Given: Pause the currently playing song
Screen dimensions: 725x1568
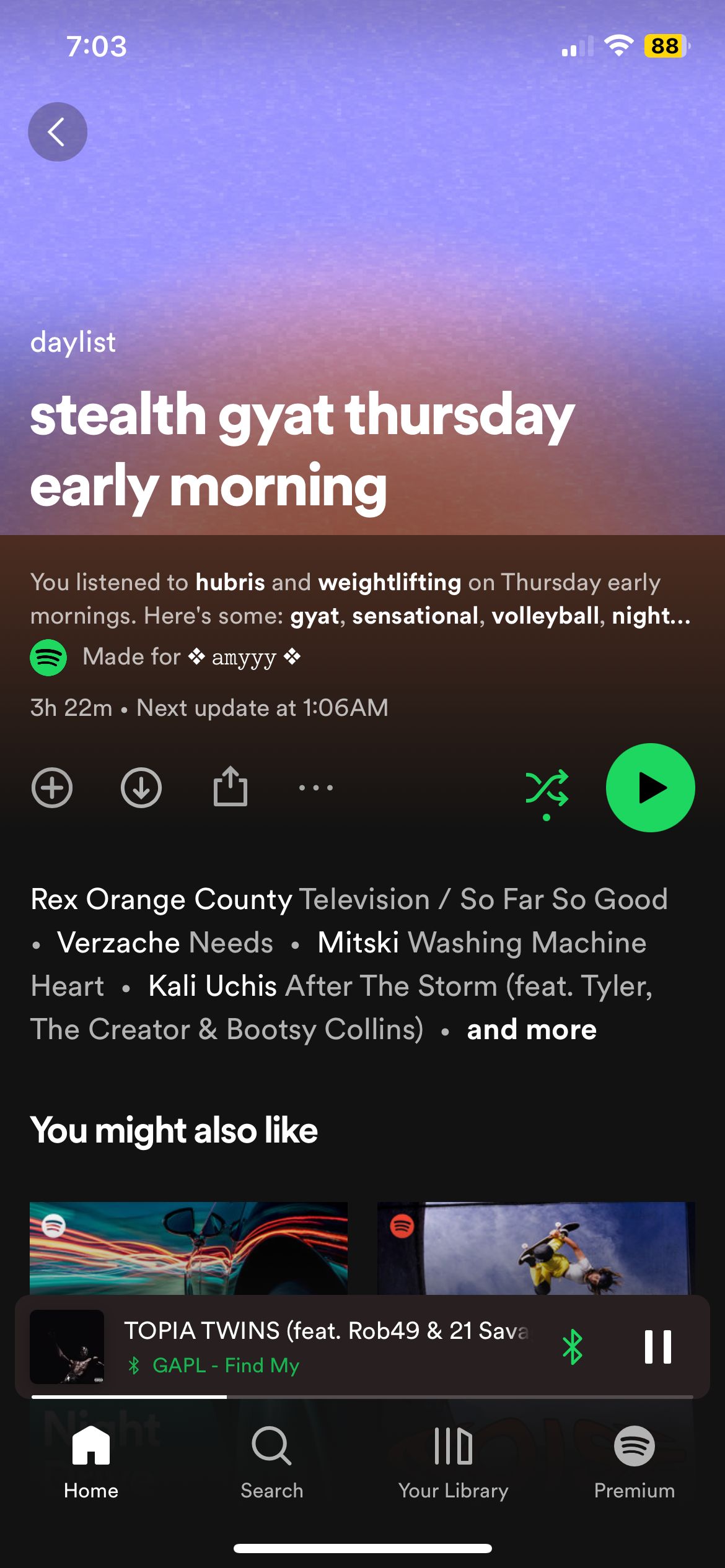Looking at the screenshot, I should (657, 1346).
